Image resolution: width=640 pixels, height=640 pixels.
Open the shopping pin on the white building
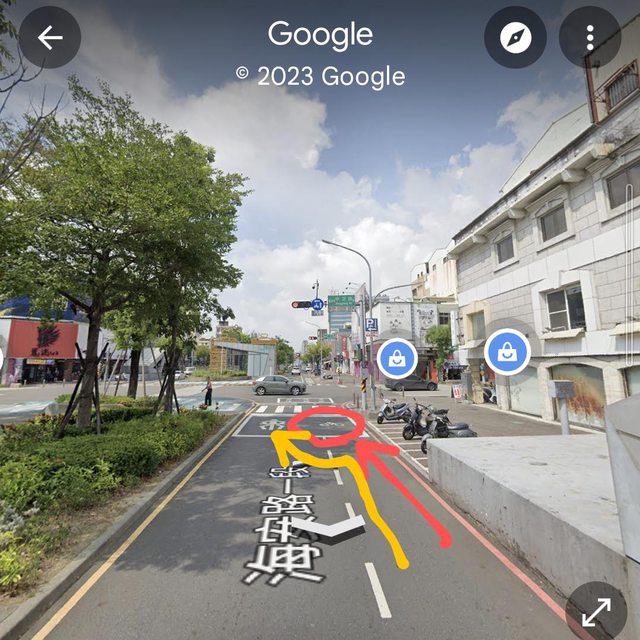[x=507, y=352]
